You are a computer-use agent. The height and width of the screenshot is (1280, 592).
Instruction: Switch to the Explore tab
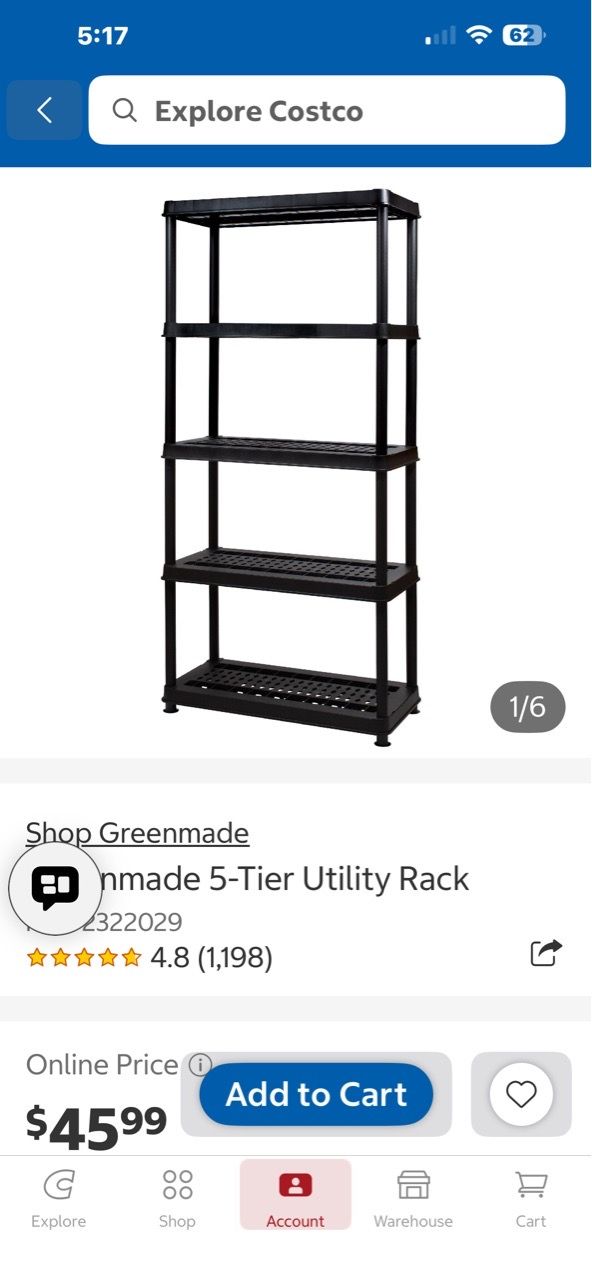(58, 1200)
